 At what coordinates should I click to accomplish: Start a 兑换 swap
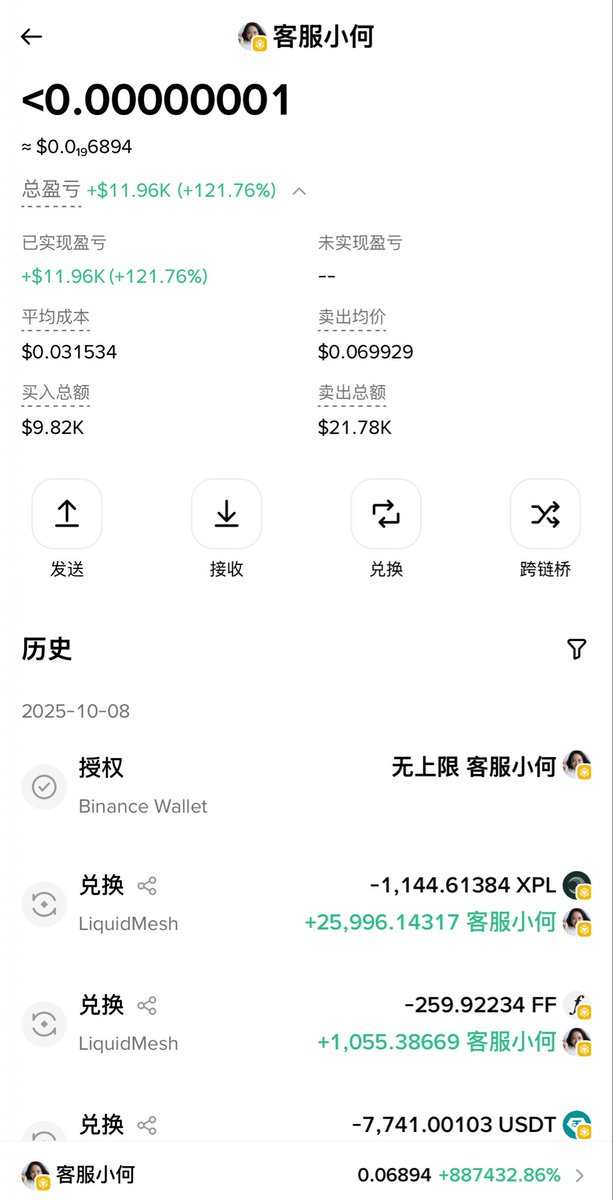tap(386, 514)
